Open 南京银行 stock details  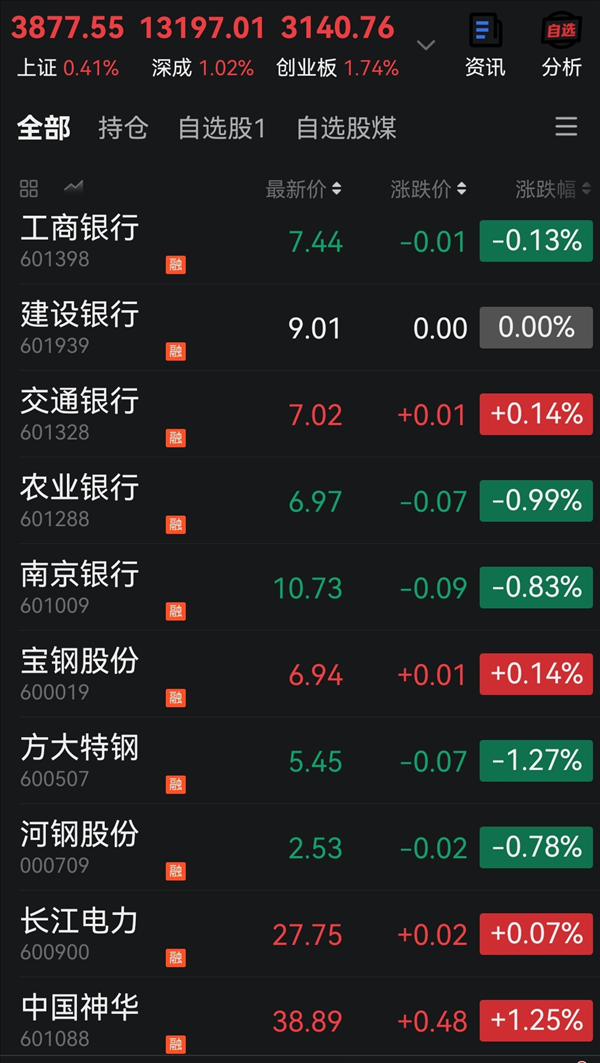click(x=300, y=587)
